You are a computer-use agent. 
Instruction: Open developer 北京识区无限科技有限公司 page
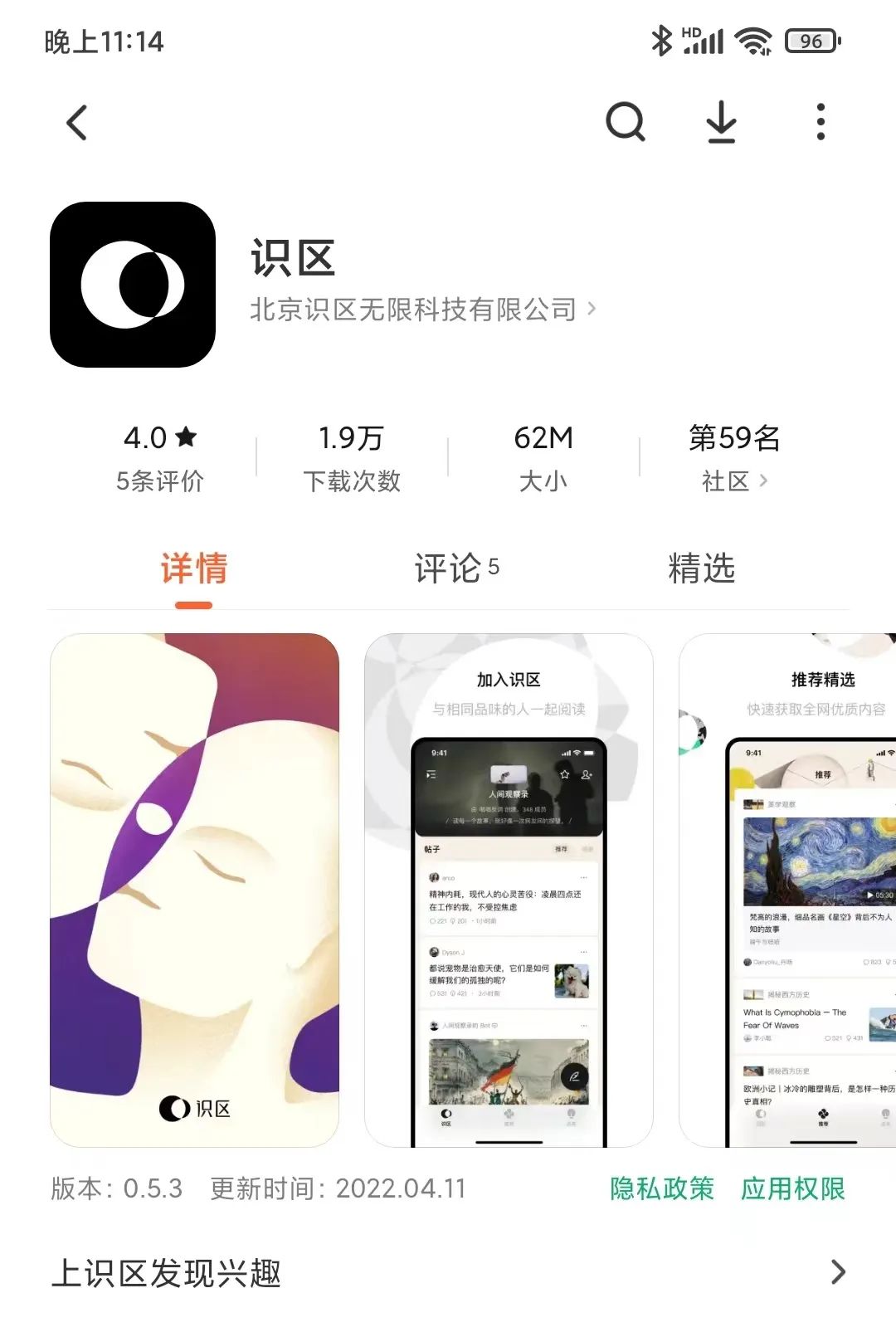(421, 310)
